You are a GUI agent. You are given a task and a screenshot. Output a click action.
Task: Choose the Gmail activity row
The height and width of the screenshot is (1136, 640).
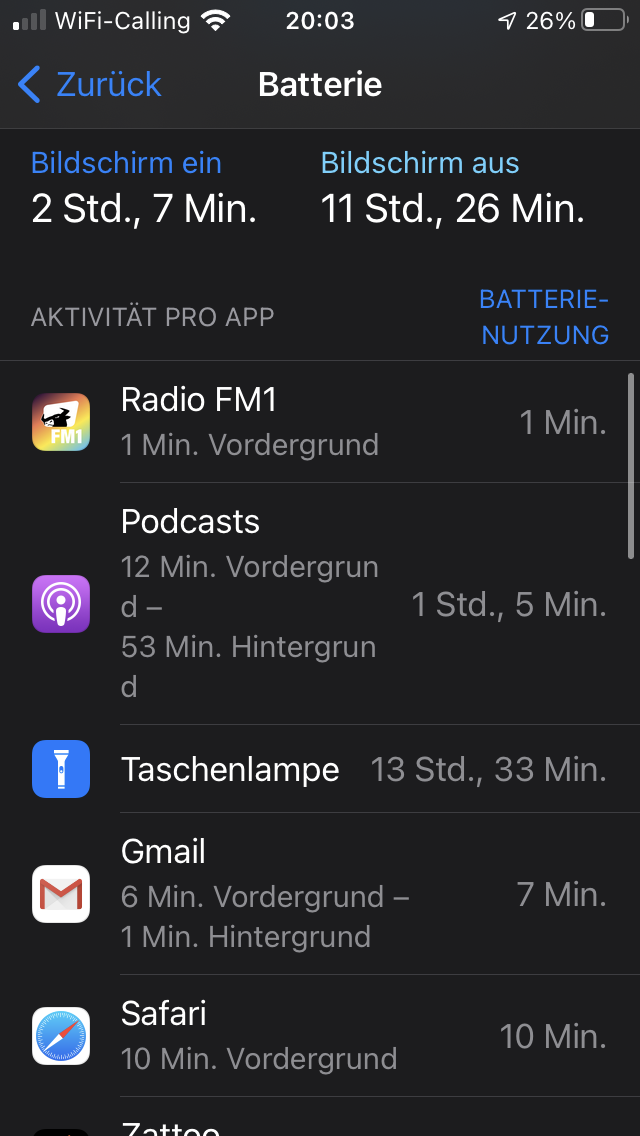pos(320,894)
